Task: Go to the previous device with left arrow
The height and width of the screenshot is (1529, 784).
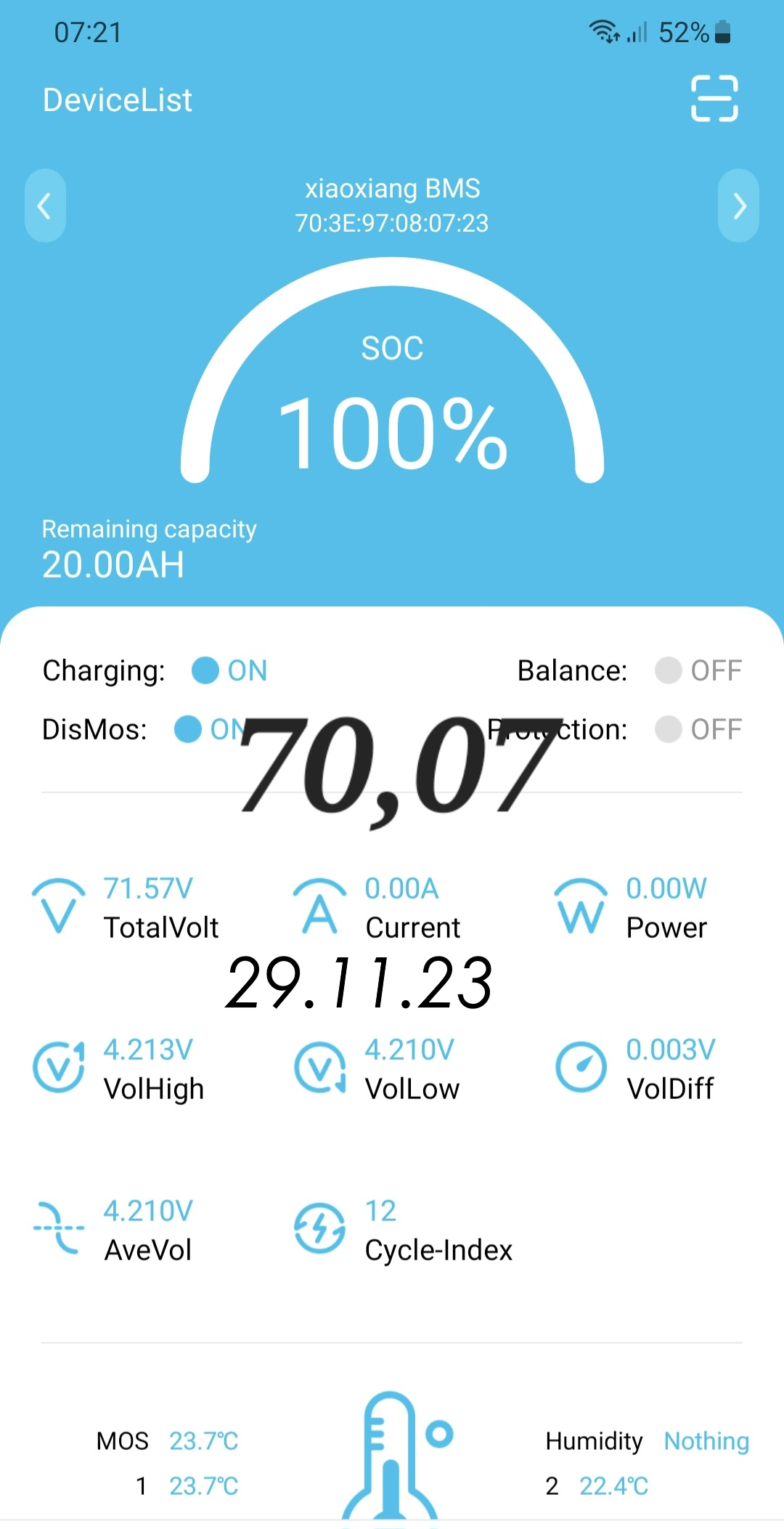Action: 45,206
